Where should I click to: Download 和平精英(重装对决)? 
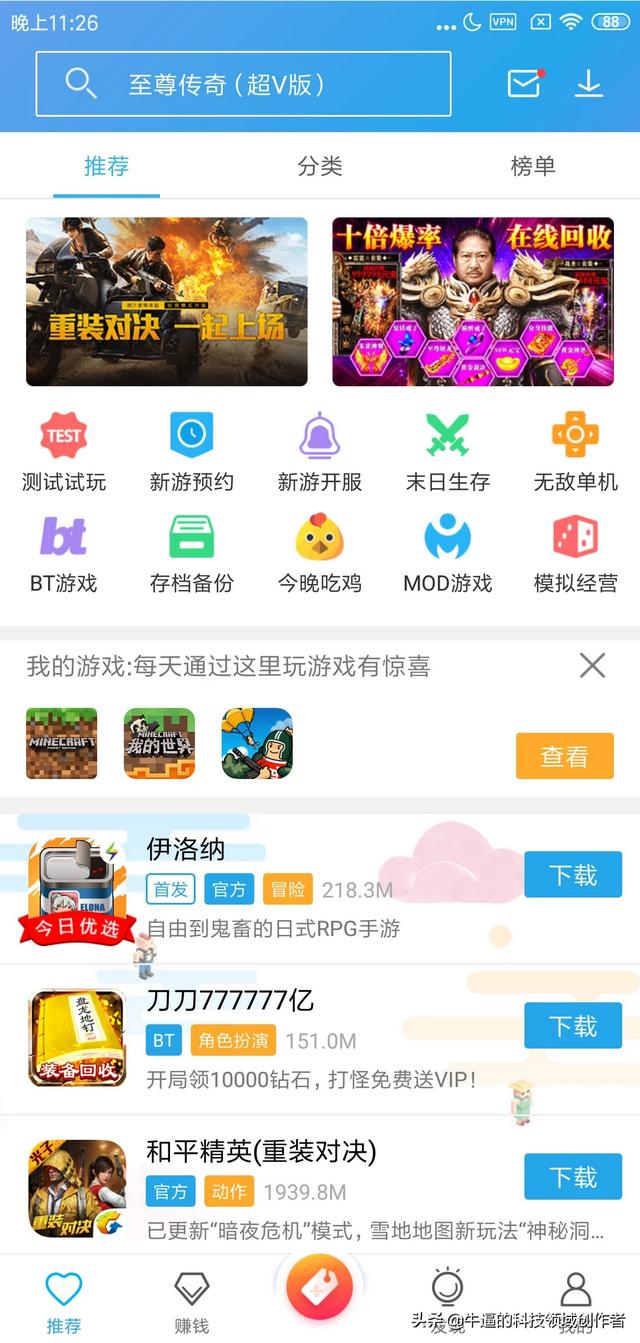click(573, 1177)
